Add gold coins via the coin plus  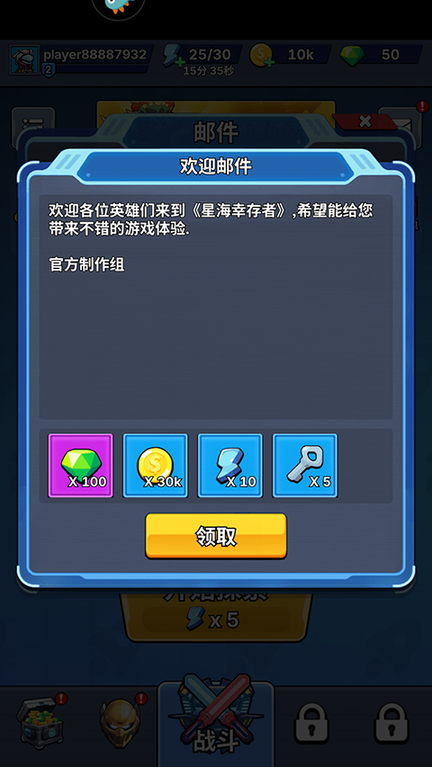(x=262, y=56)
